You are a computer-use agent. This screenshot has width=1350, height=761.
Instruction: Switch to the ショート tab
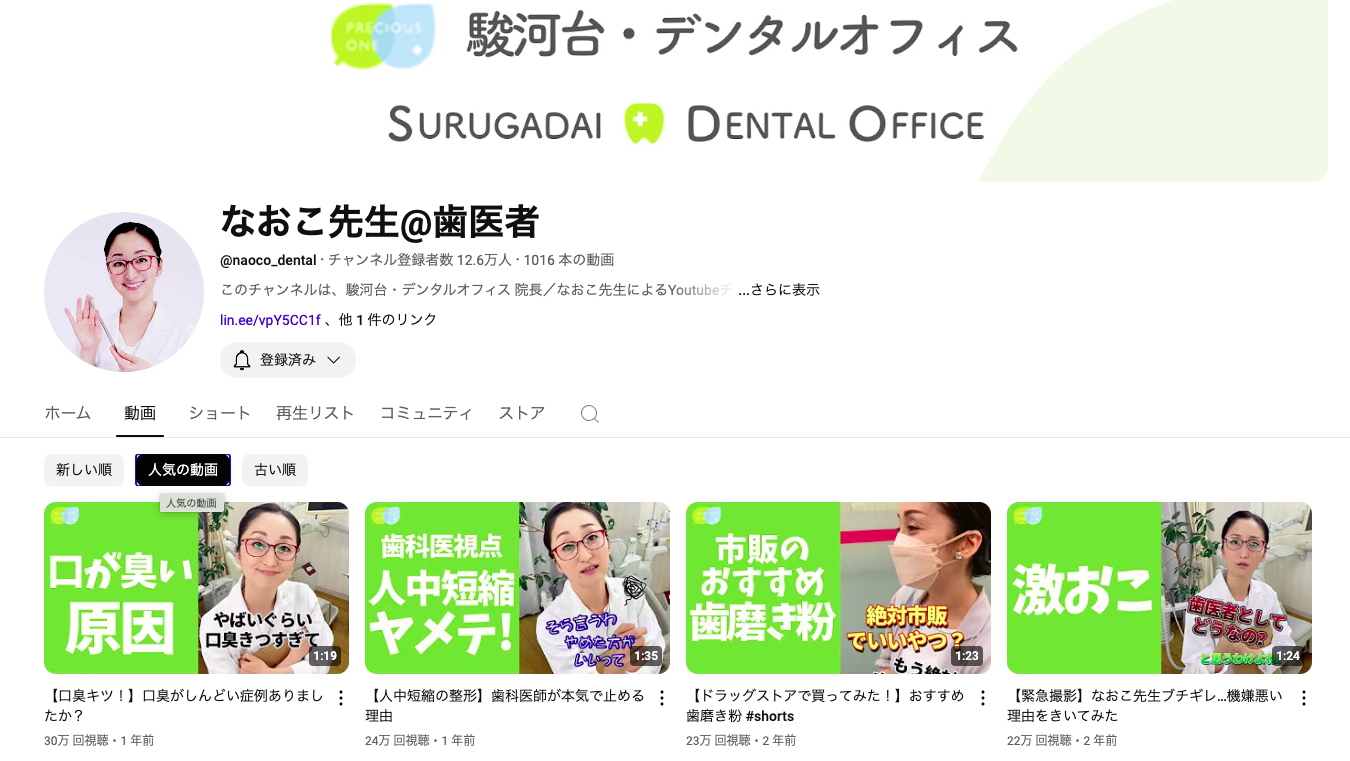(x=219, y=413)
